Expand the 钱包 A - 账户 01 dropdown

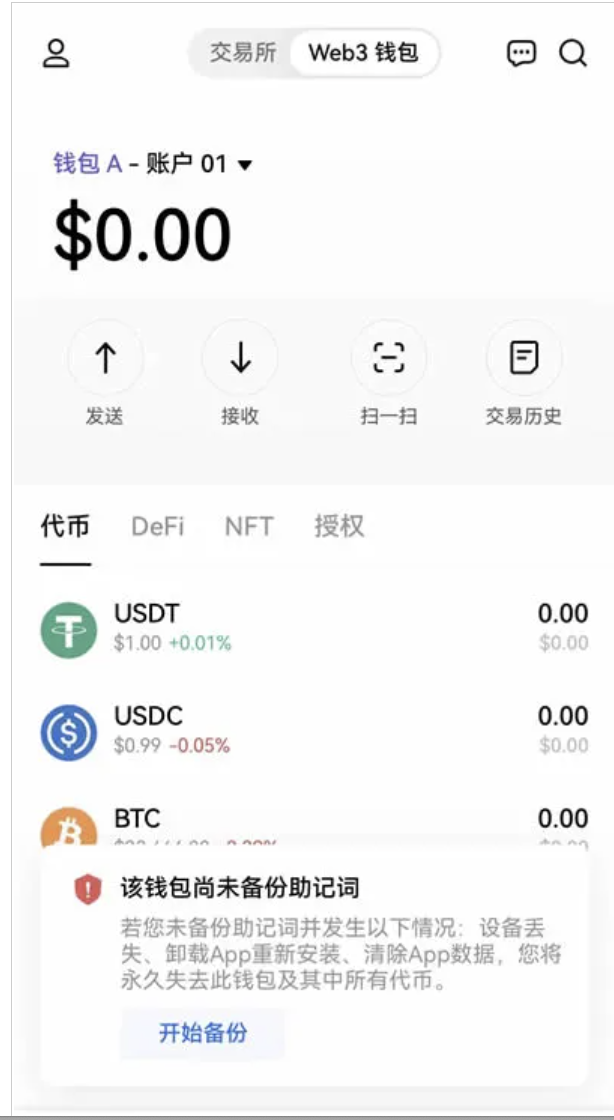pyautogui.click(x=153, y=164)
